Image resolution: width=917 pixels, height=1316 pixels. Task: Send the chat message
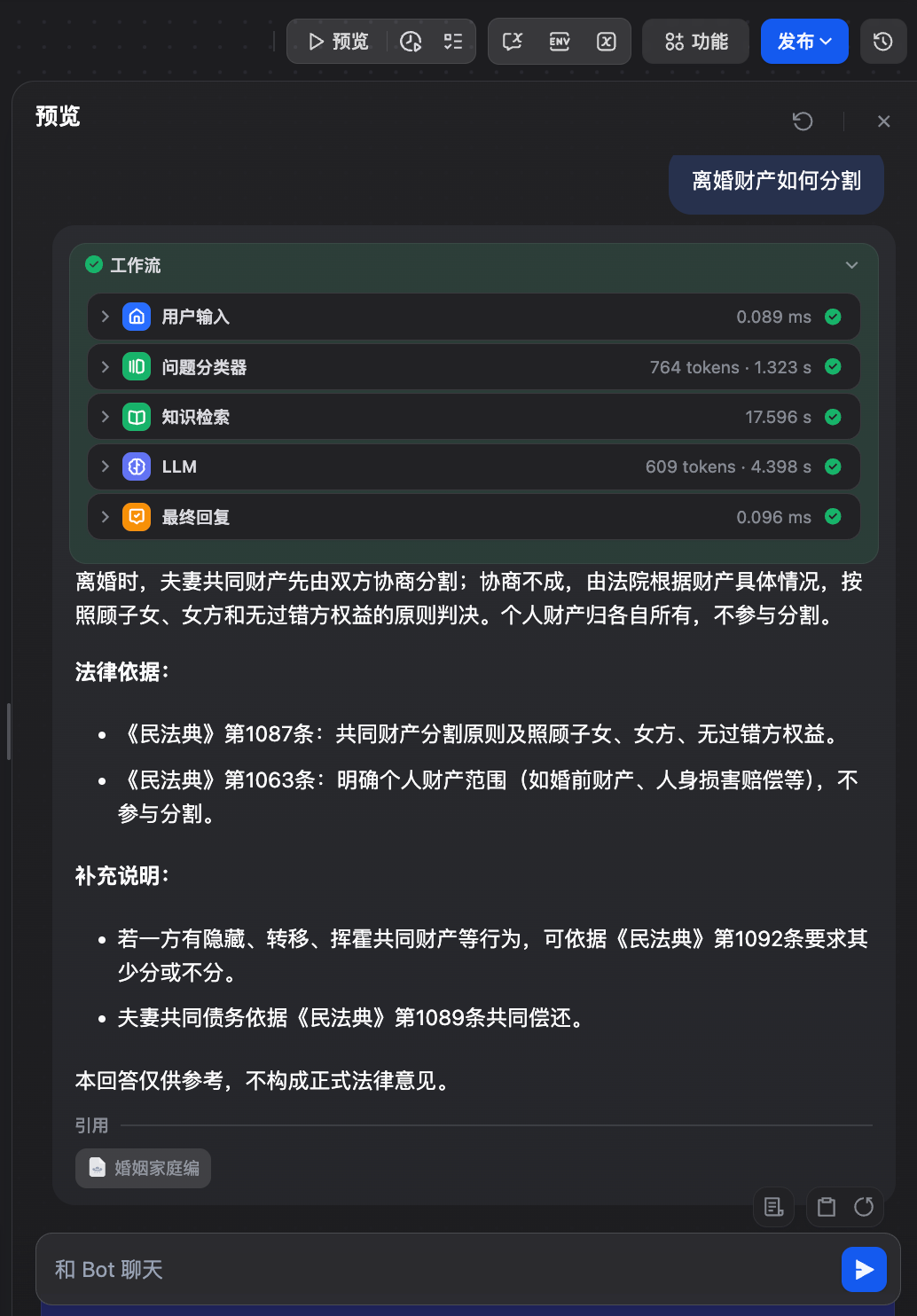click(x=864, y=1269)
